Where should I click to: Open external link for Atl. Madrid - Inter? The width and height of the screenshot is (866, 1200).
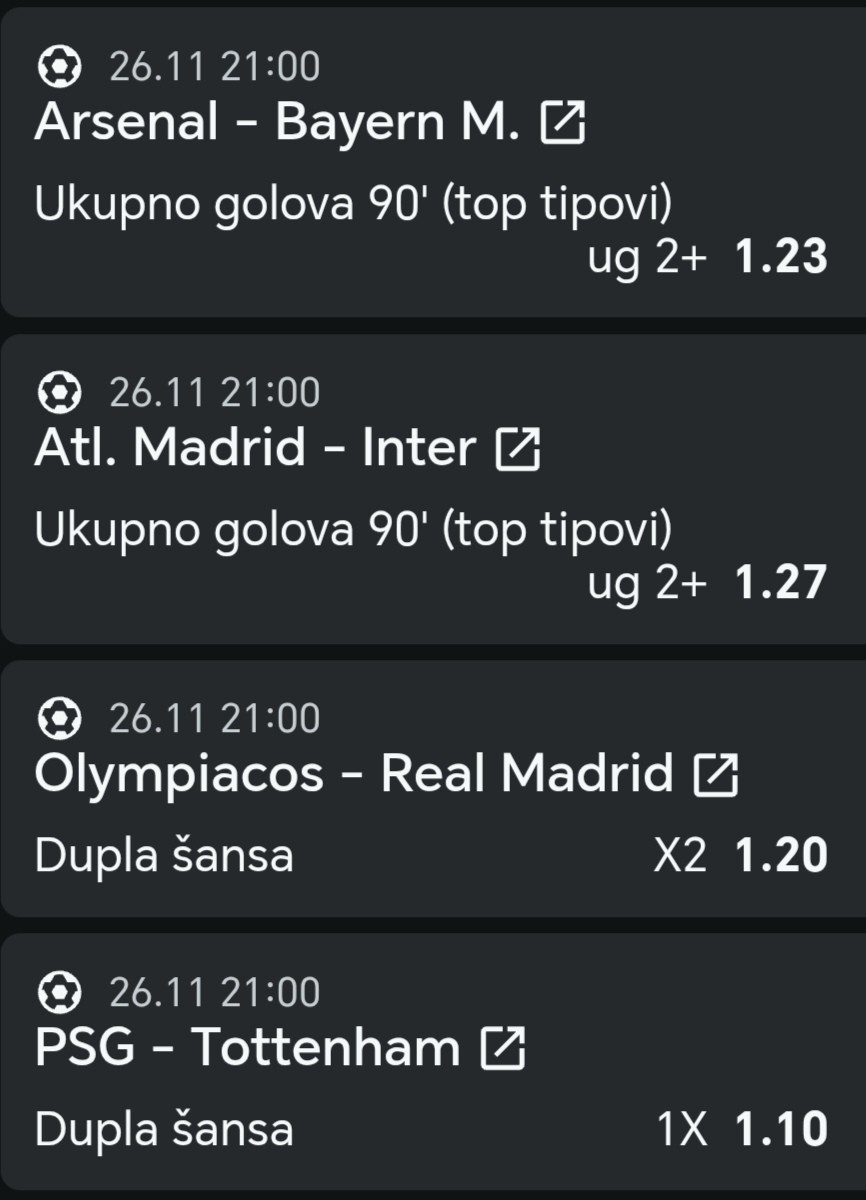point(518,449)
